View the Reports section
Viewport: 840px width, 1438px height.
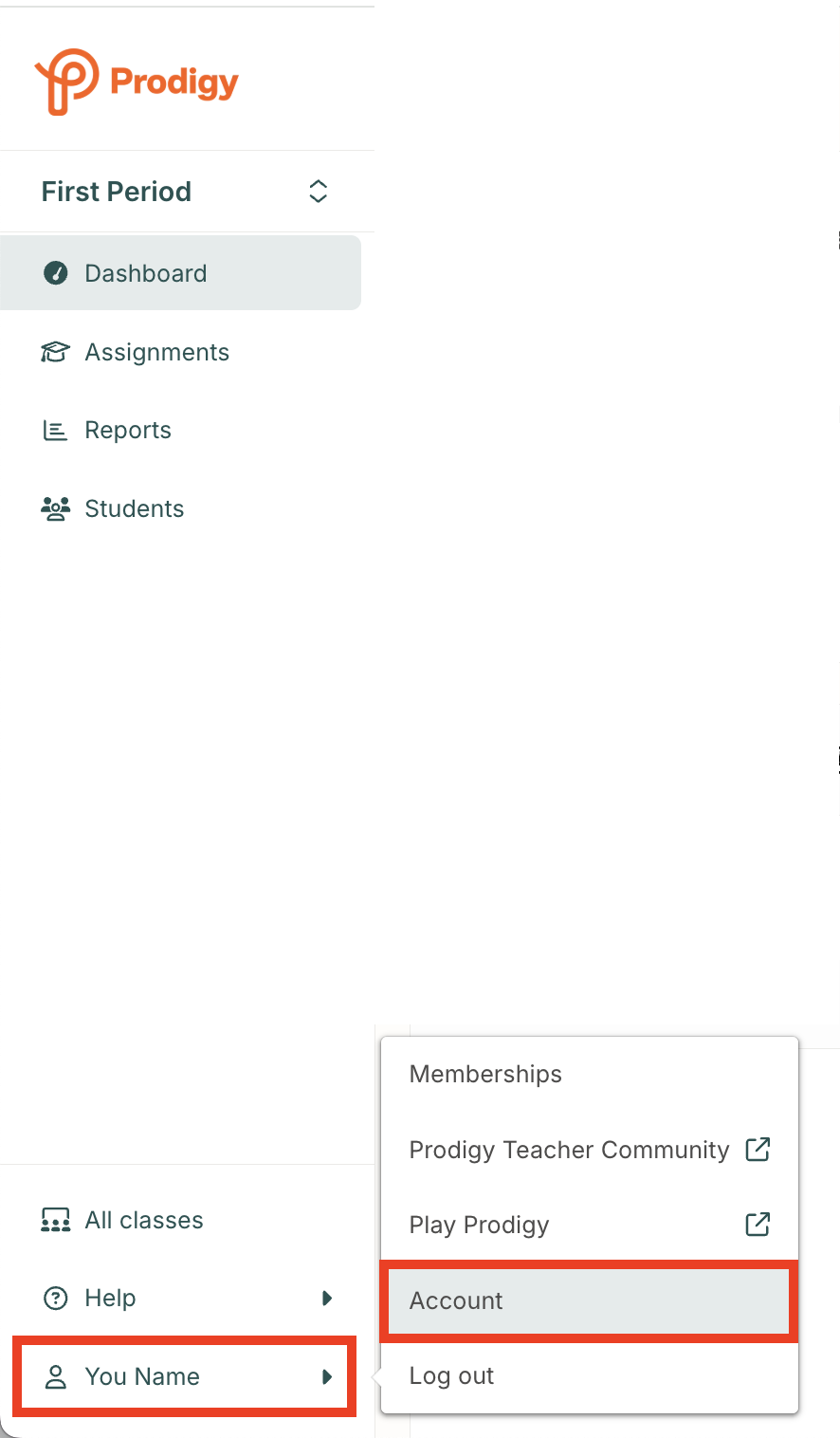click(x=128, y=431)
